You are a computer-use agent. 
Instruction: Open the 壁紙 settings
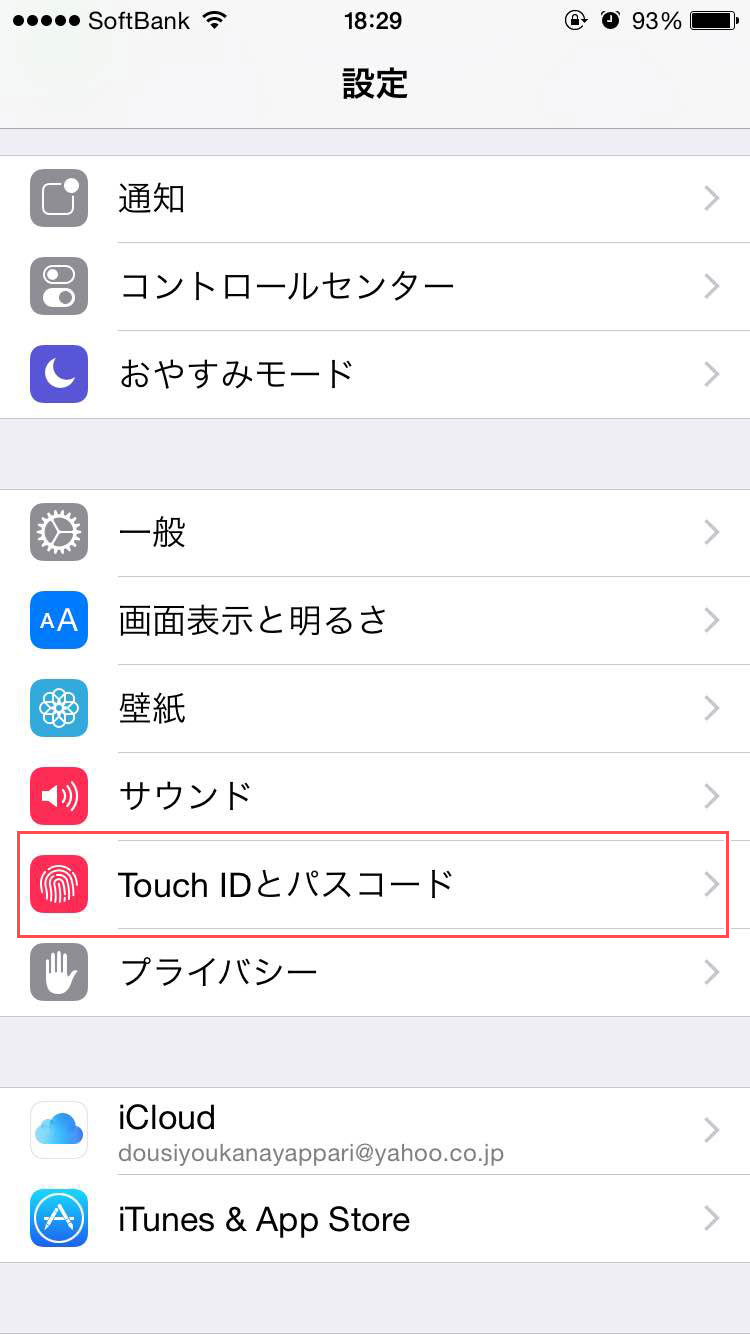375,709
